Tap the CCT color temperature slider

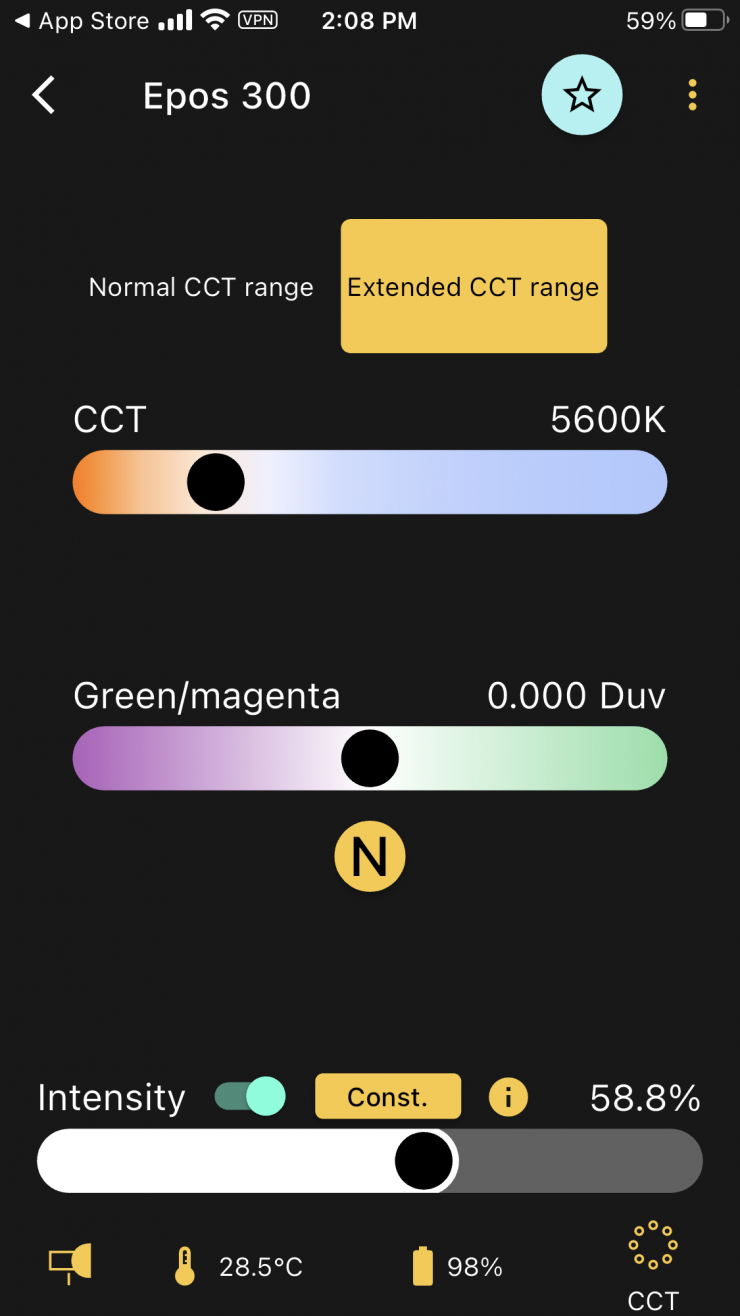[x=370, y=482]
